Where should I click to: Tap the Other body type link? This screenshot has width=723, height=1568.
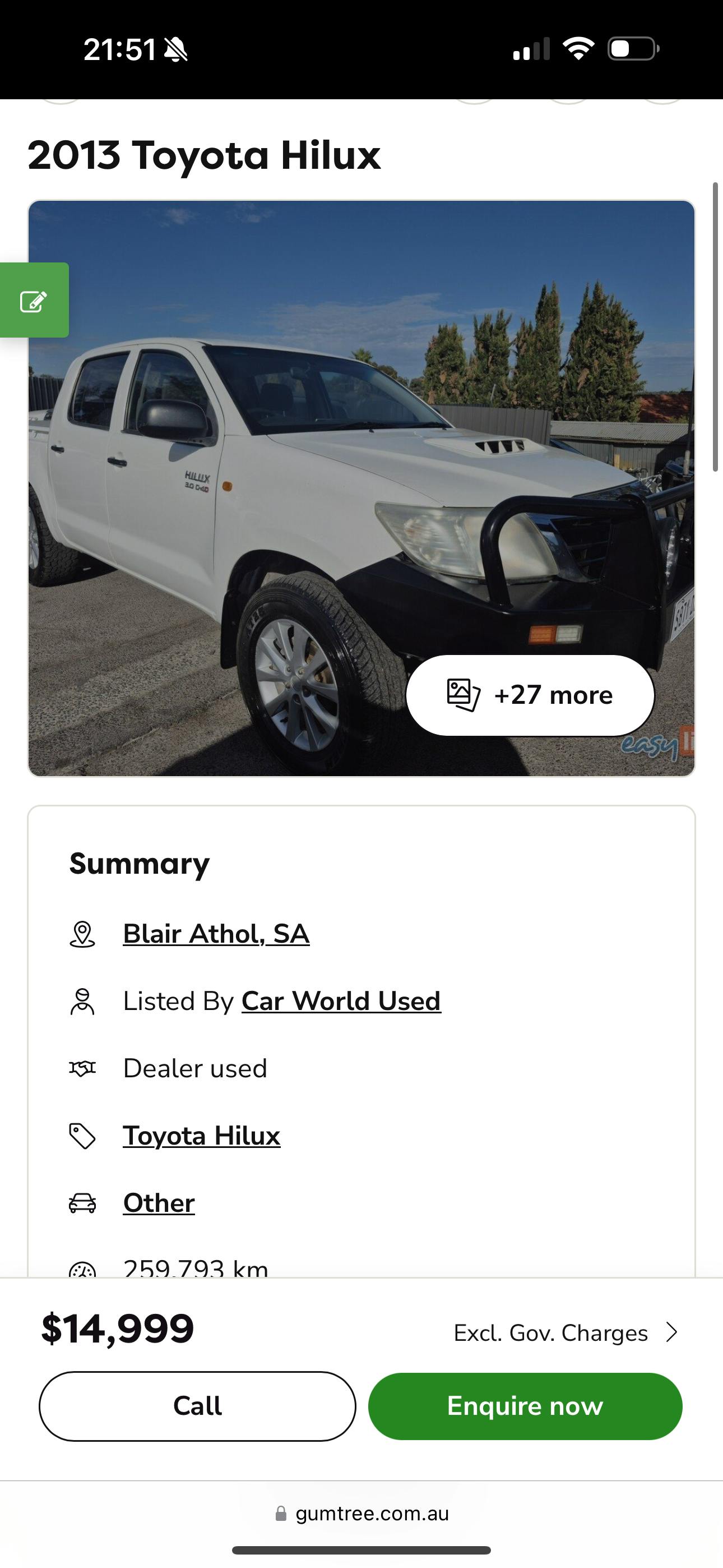click(x=159, y=1203)
